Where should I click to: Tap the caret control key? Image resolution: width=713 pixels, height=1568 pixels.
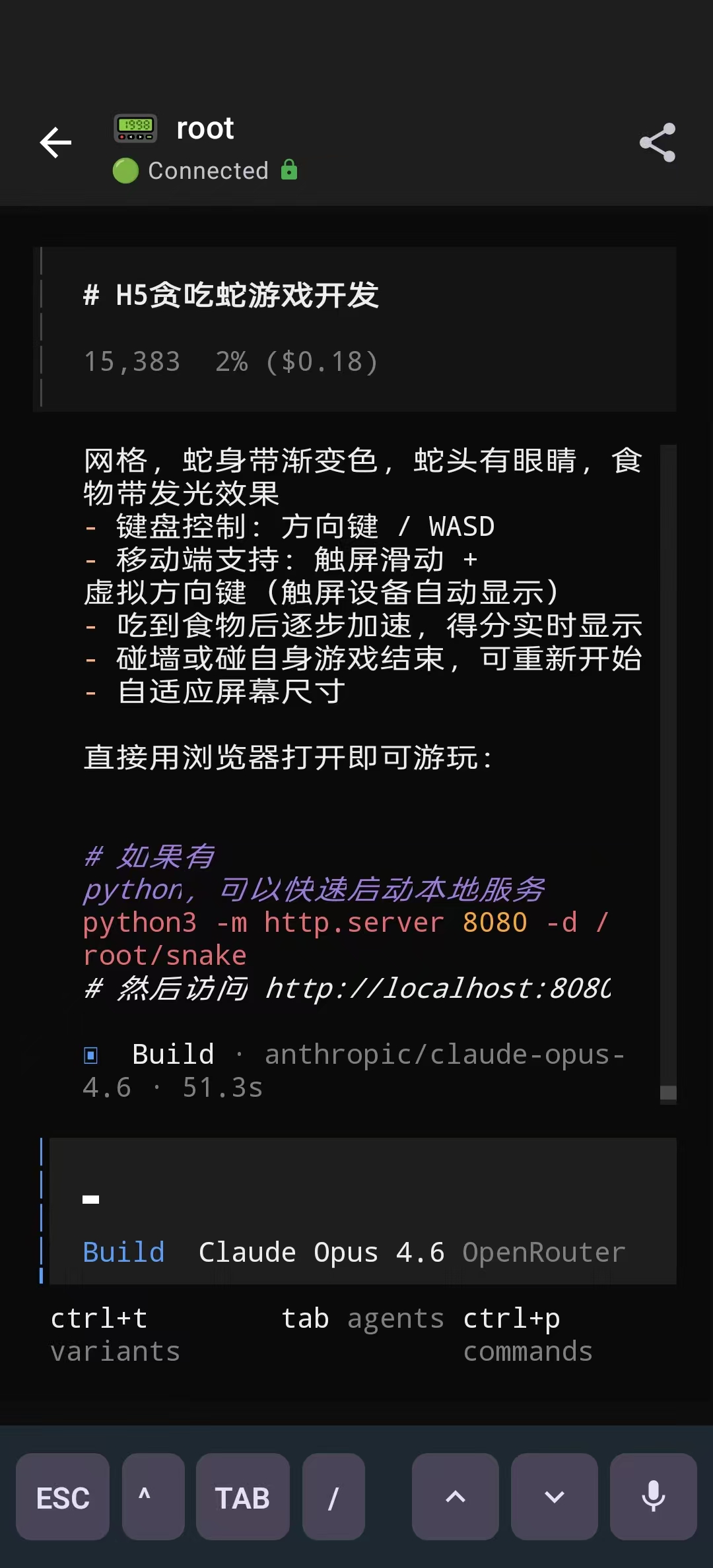click(x=153, y=1497)
